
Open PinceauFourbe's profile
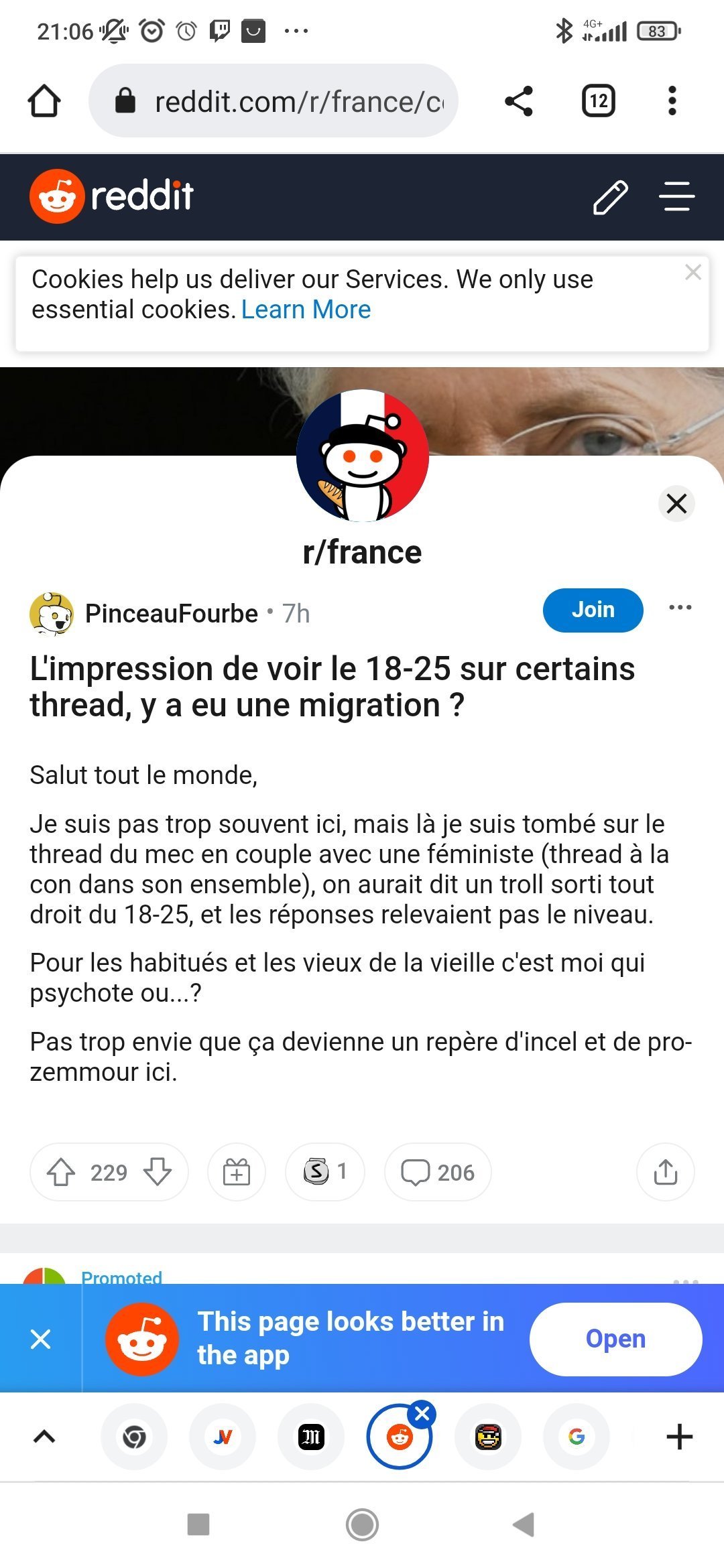[x=171, y=613]
